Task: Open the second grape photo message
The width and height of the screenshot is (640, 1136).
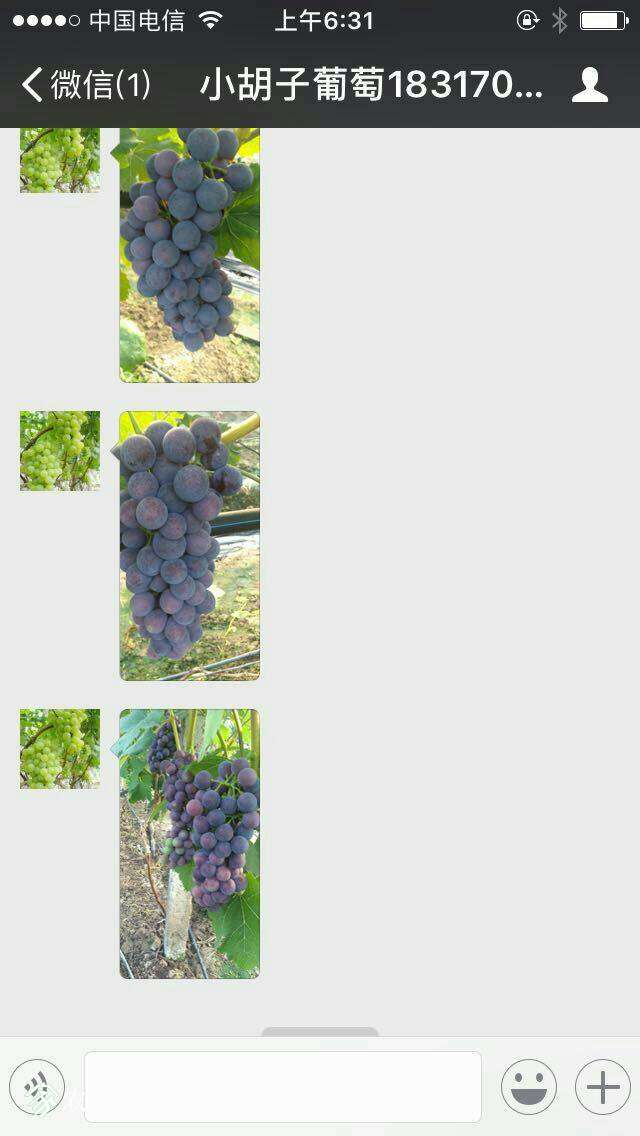Action: click(x=190, y=546)
